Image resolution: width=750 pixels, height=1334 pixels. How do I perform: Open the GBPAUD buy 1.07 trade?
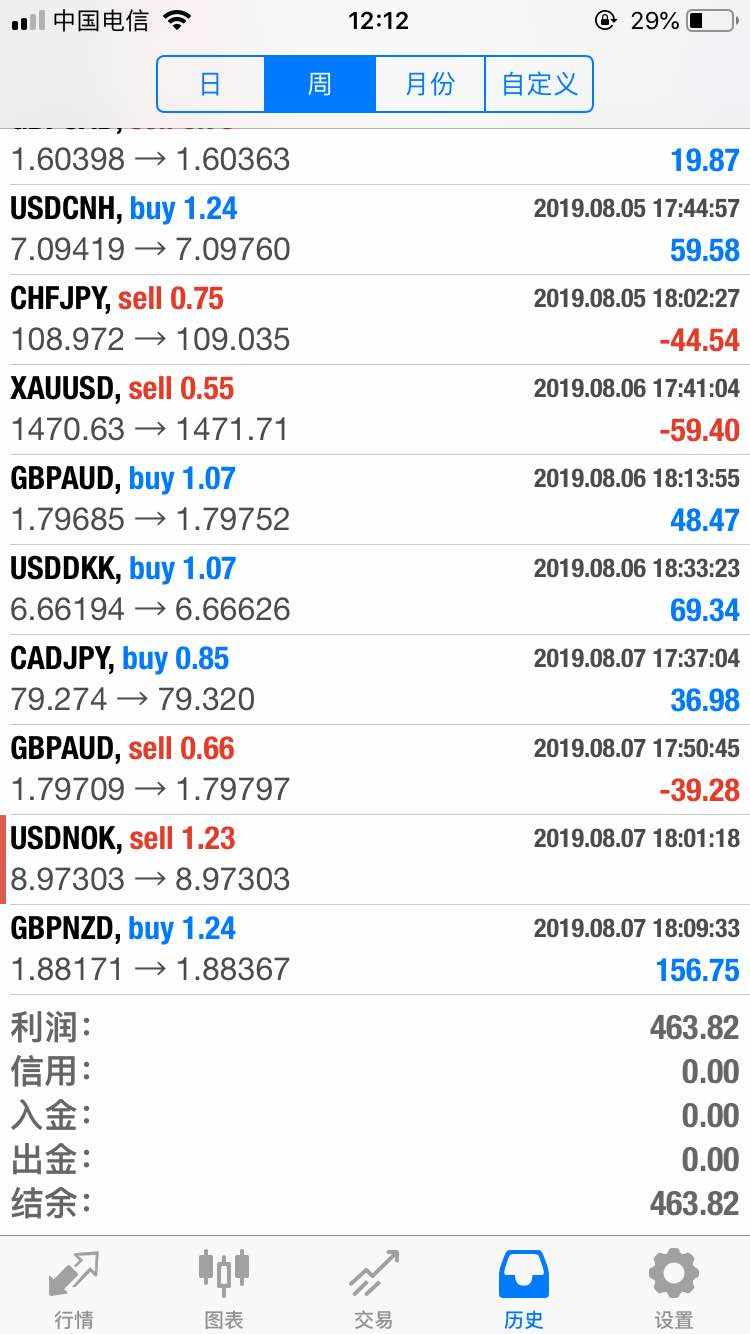(x=375, y=499)
